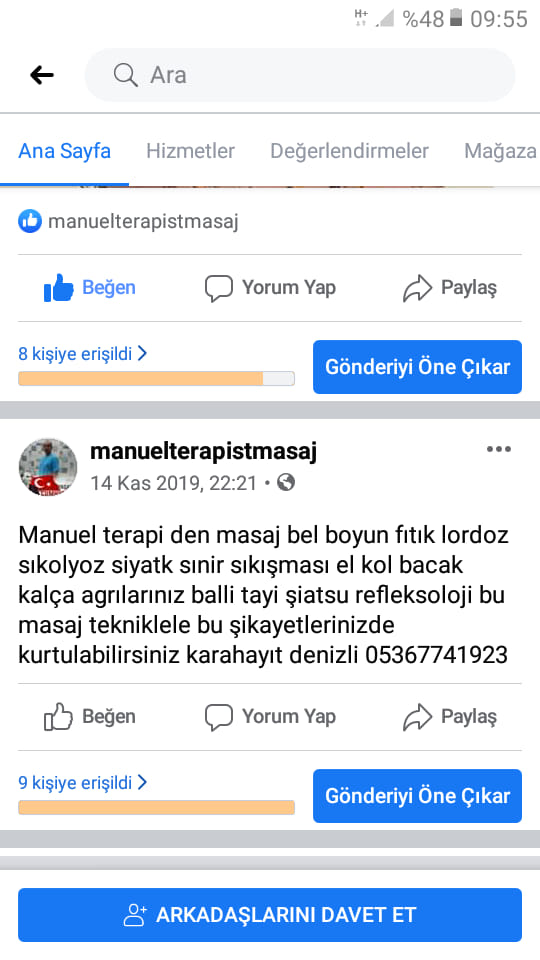Unlike the top post with blue Beğen

pos(90,288)
